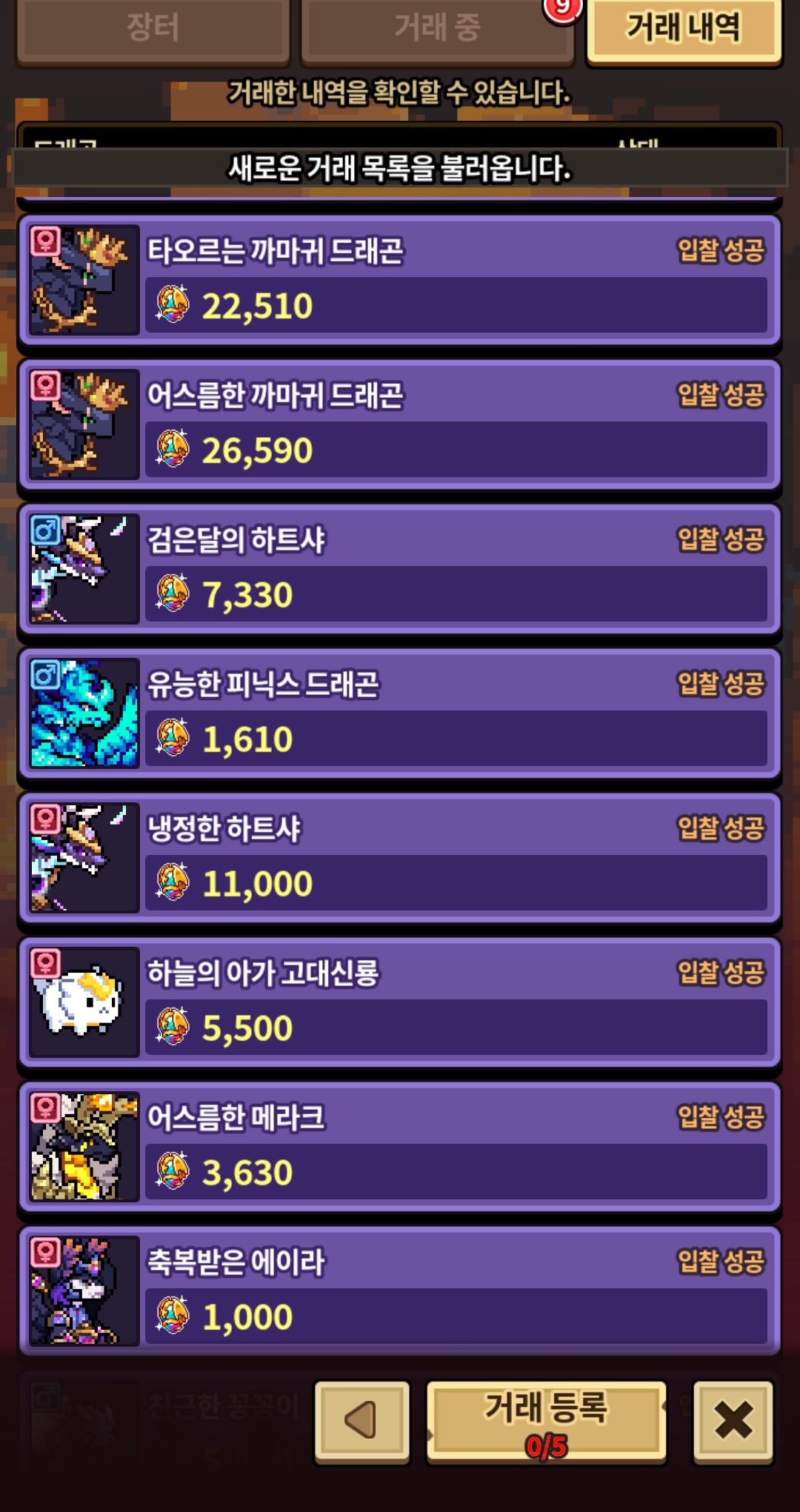Open 축복받은 에이라 trade record

[400, 1291]
